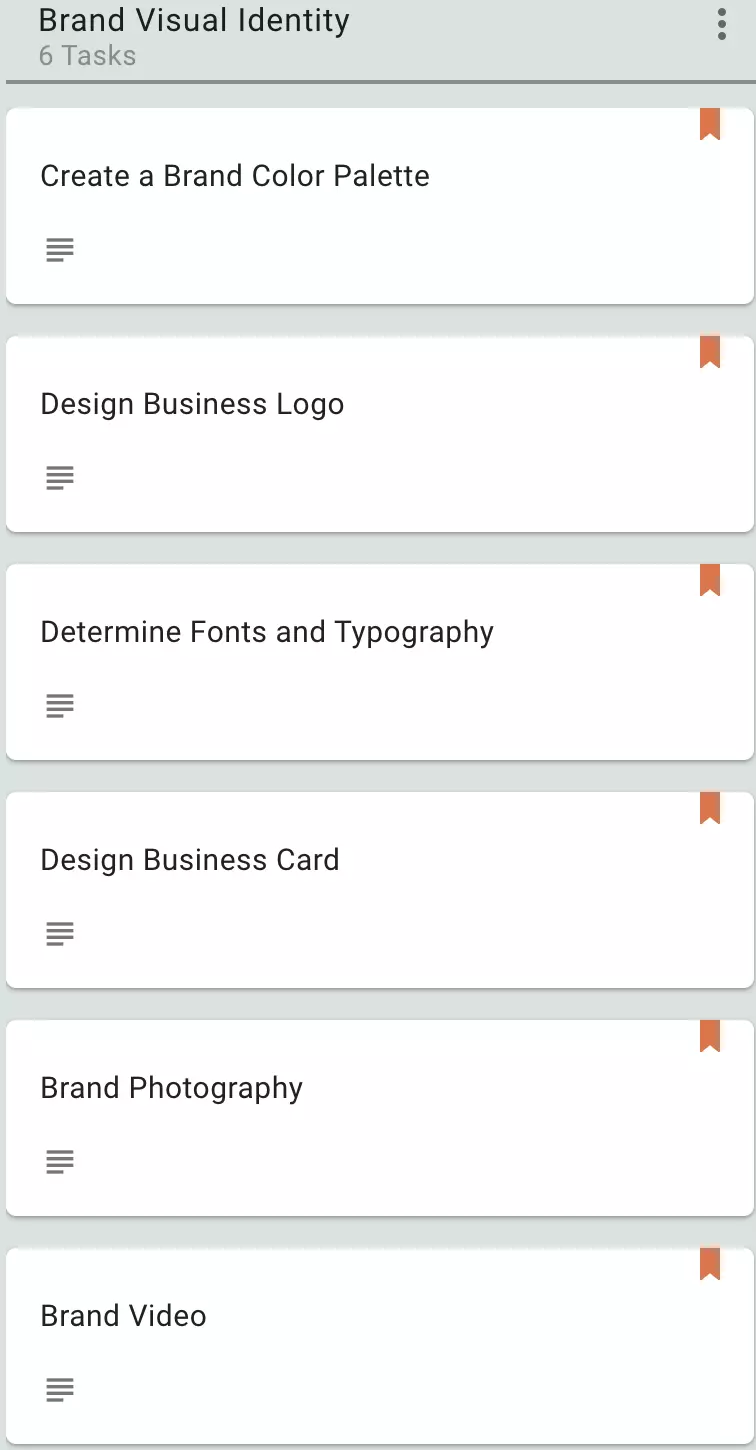This screenshot has height=1450, width=756.
Task: Open the Brand Visual Identity overflow menu
Action: [x=721, y=24]
